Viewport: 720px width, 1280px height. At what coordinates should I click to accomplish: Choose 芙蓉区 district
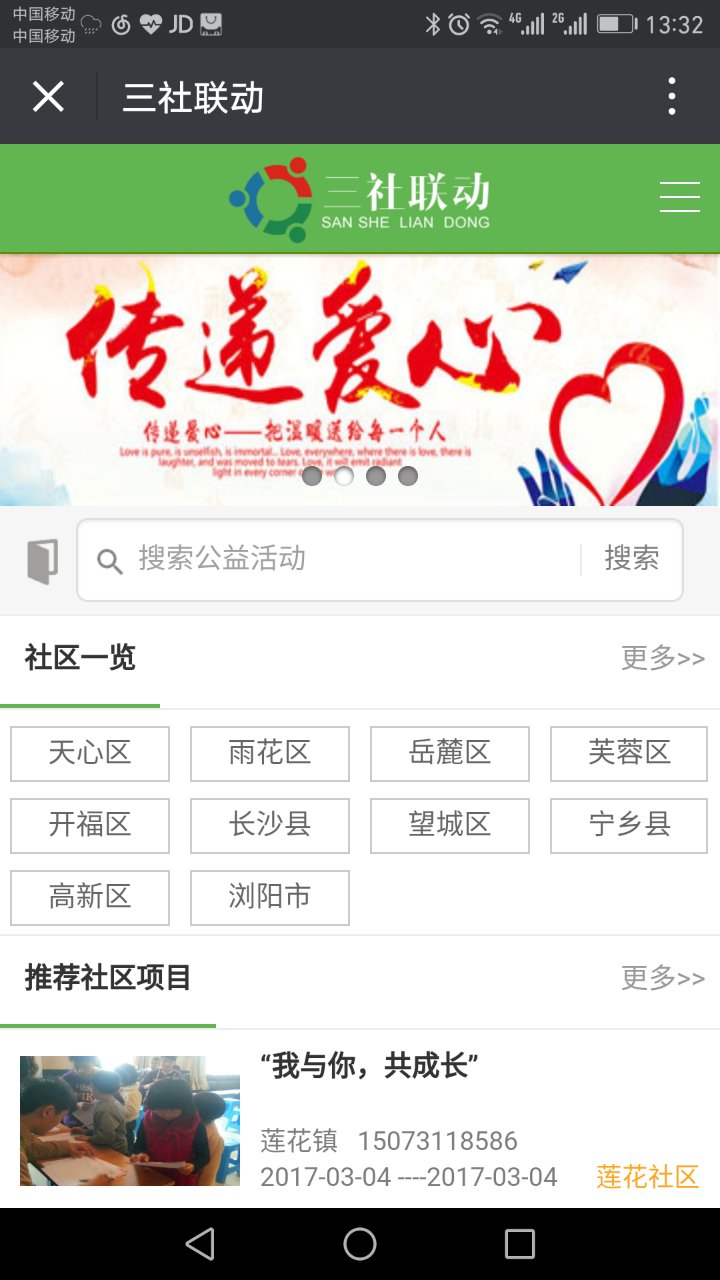tap(629, 753)
